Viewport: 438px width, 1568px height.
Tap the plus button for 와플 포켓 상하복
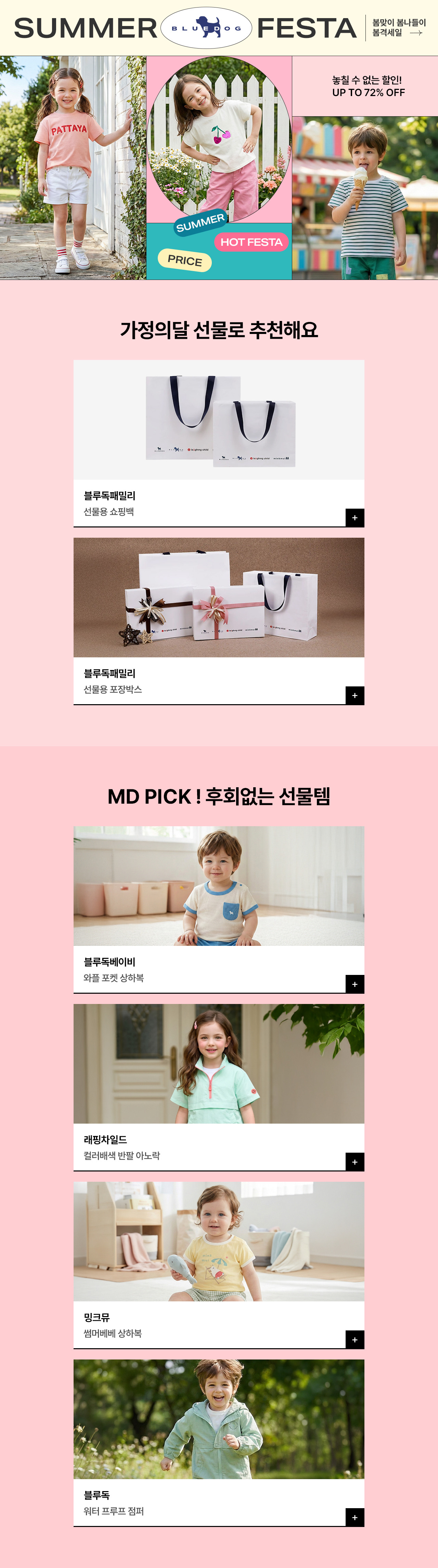(x=355, y=984)
